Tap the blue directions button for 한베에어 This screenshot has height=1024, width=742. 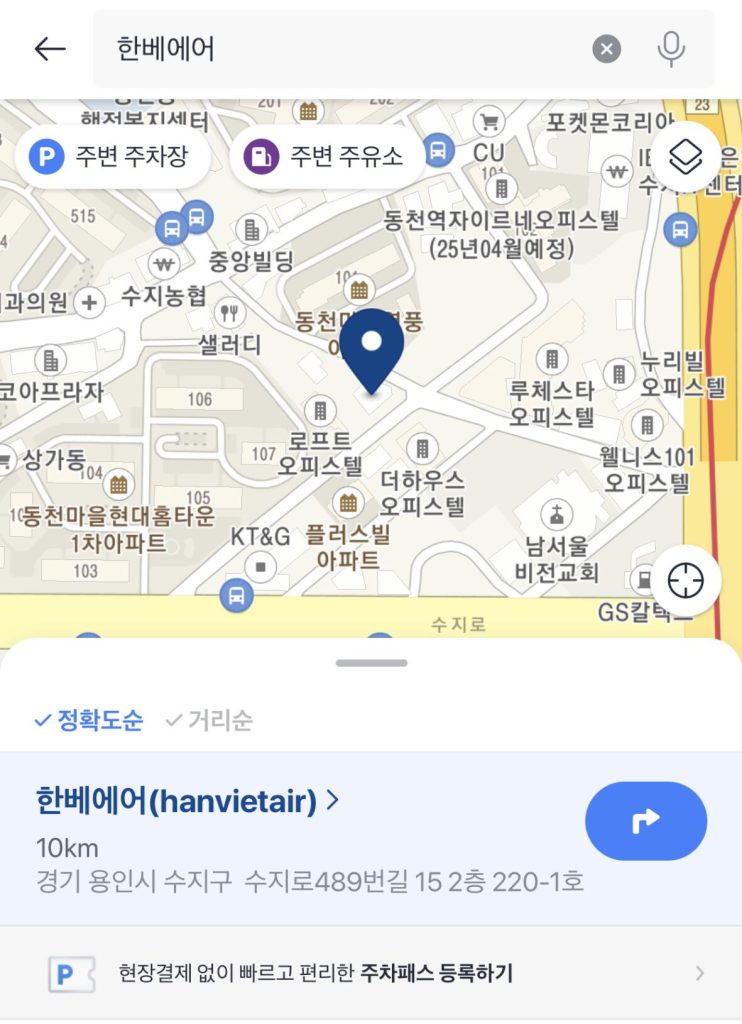tap(646, 820)
